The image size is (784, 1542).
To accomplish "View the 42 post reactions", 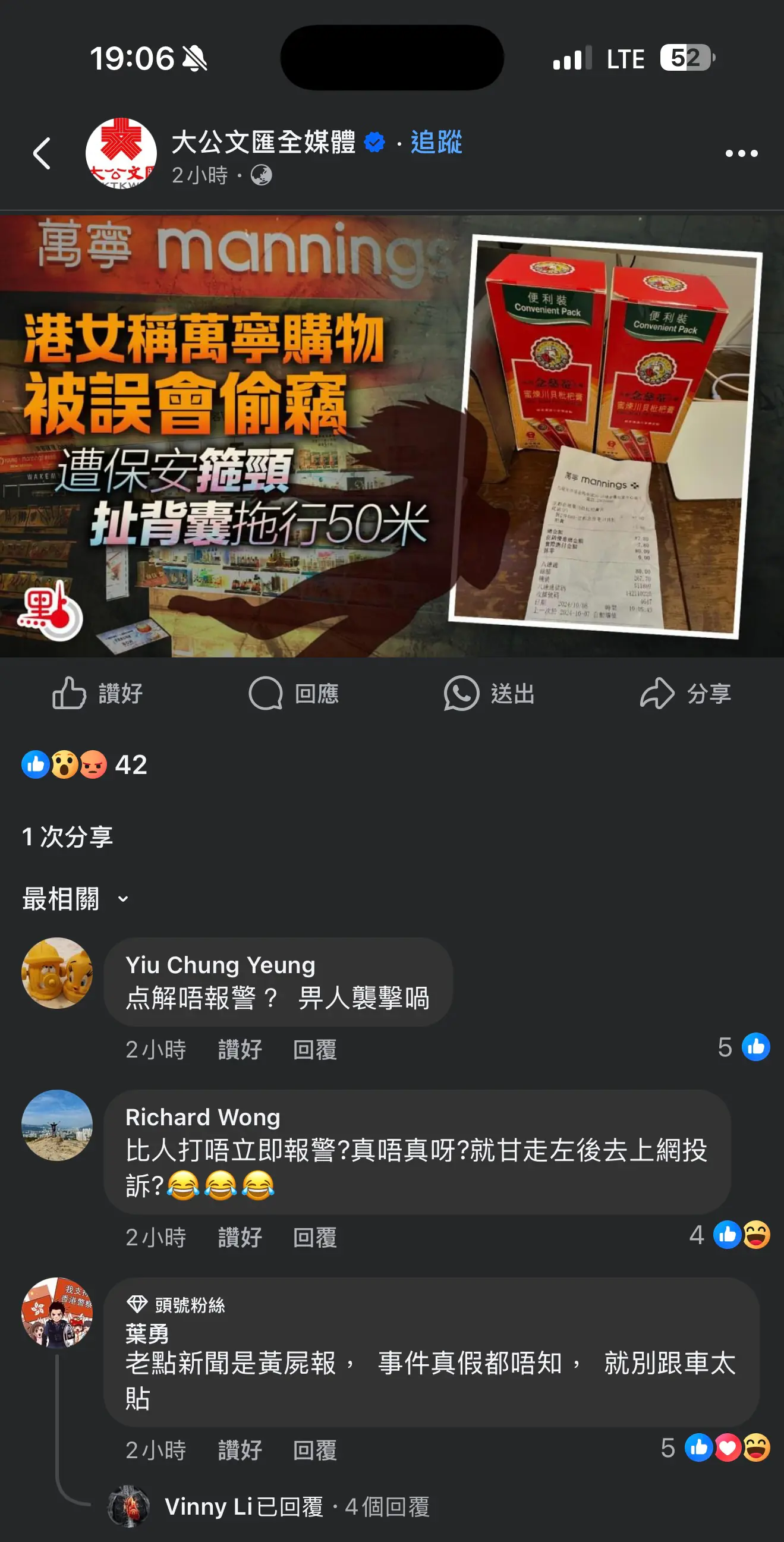I will [84, 764].
